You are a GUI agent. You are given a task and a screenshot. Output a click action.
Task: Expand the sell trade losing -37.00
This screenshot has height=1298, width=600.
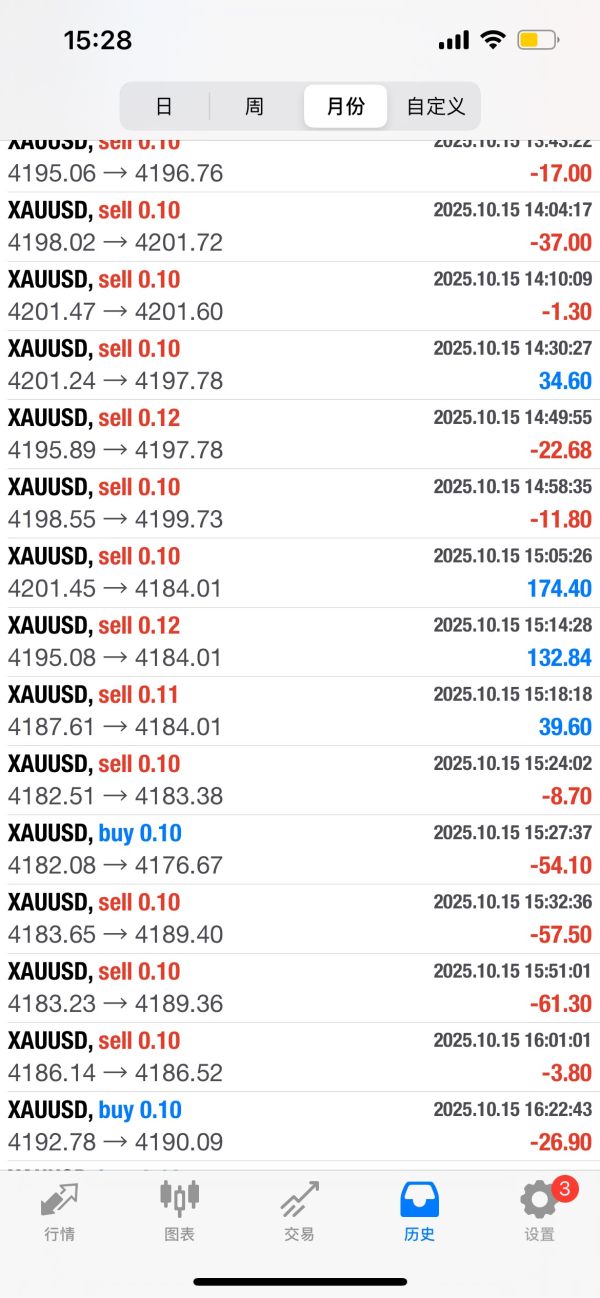point(300,227)
